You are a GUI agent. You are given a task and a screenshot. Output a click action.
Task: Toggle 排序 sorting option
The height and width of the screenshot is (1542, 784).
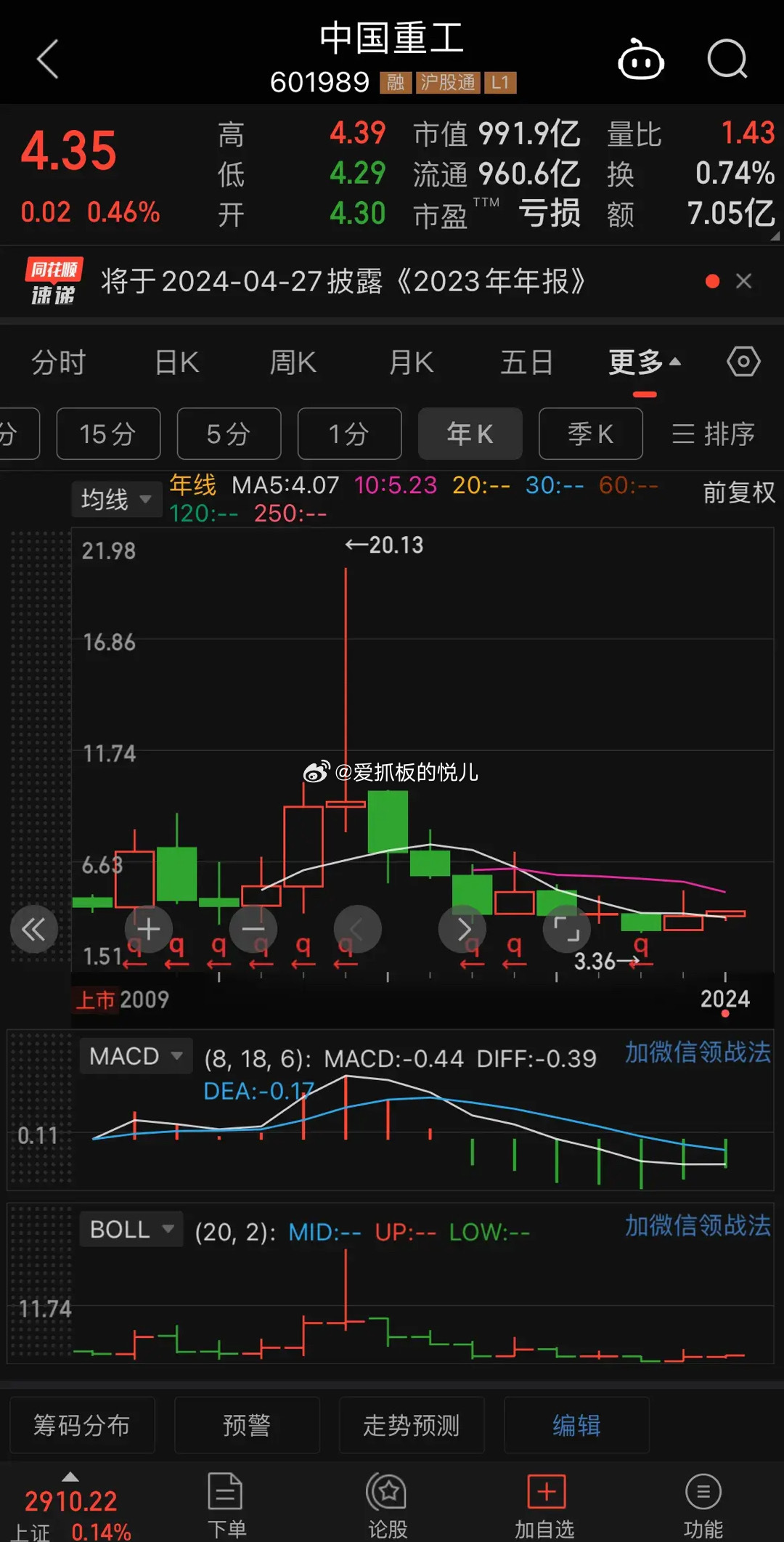click(714, 434)
